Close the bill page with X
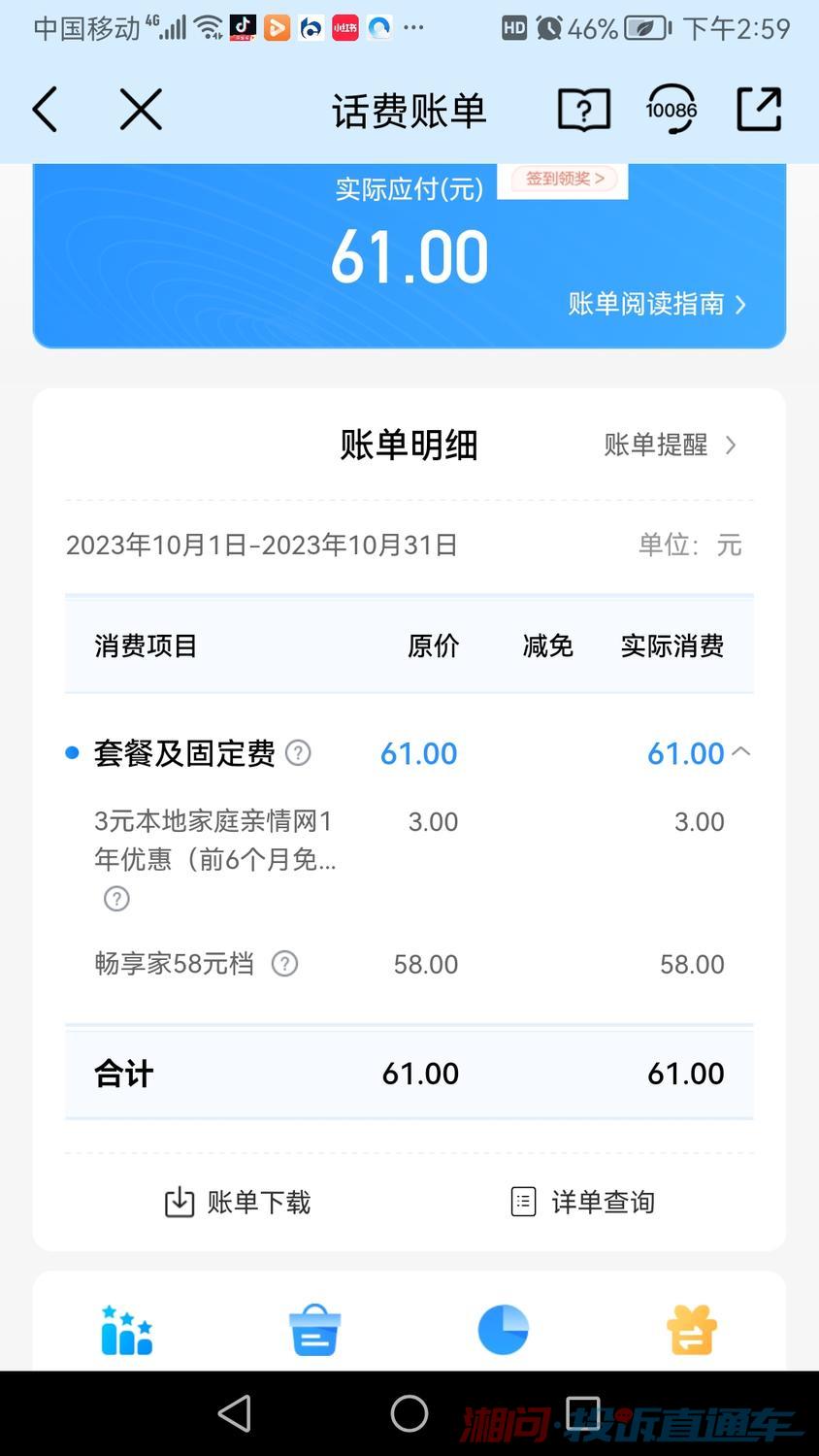The width and height of the screenshot is (819, 1456). pyautogui.click(x=141, y=109)
